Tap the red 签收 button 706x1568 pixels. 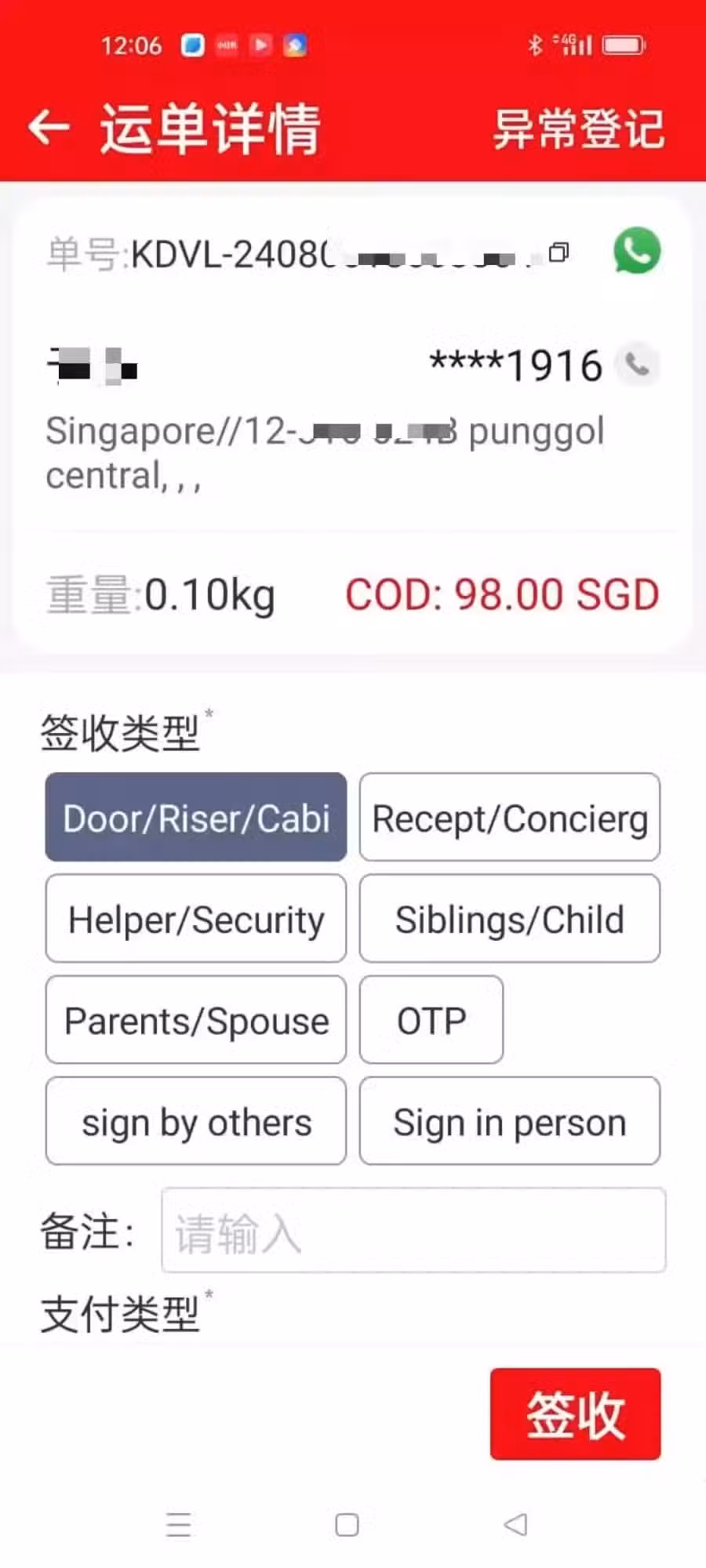(576, 1414)
